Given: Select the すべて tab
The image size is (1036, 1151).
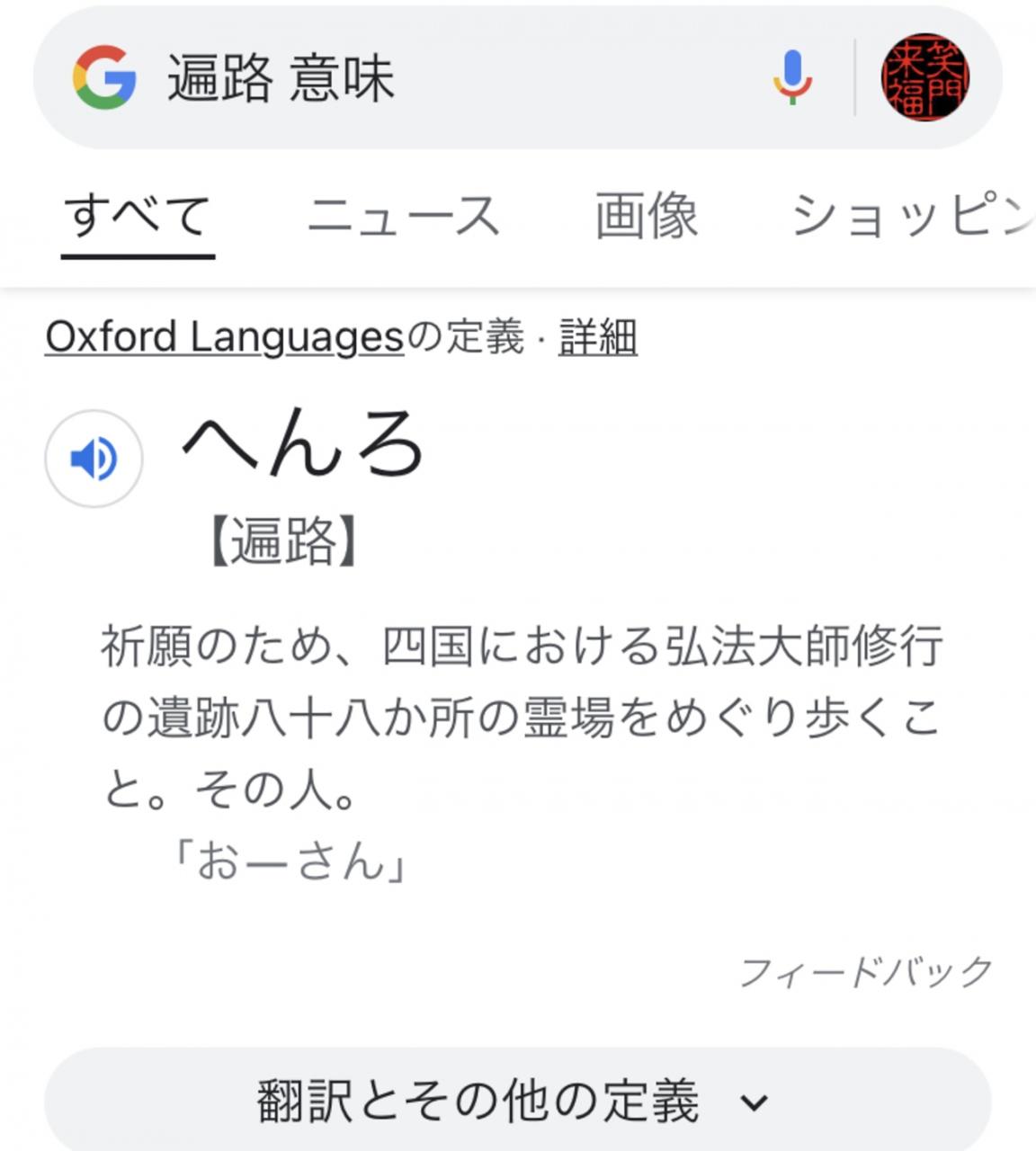Looking at the screenshot, I should tap(138, 217).
